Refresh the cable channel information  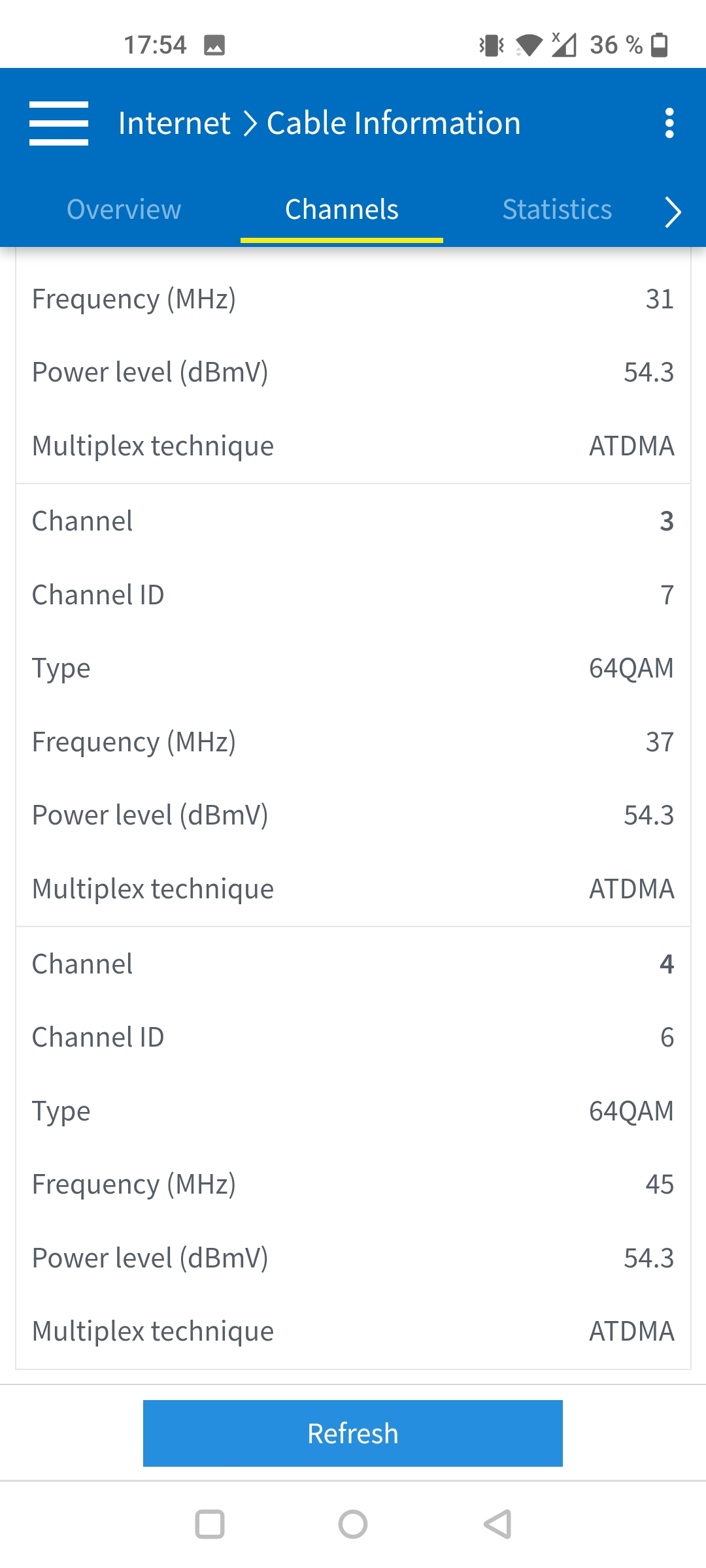[353, 1433]
